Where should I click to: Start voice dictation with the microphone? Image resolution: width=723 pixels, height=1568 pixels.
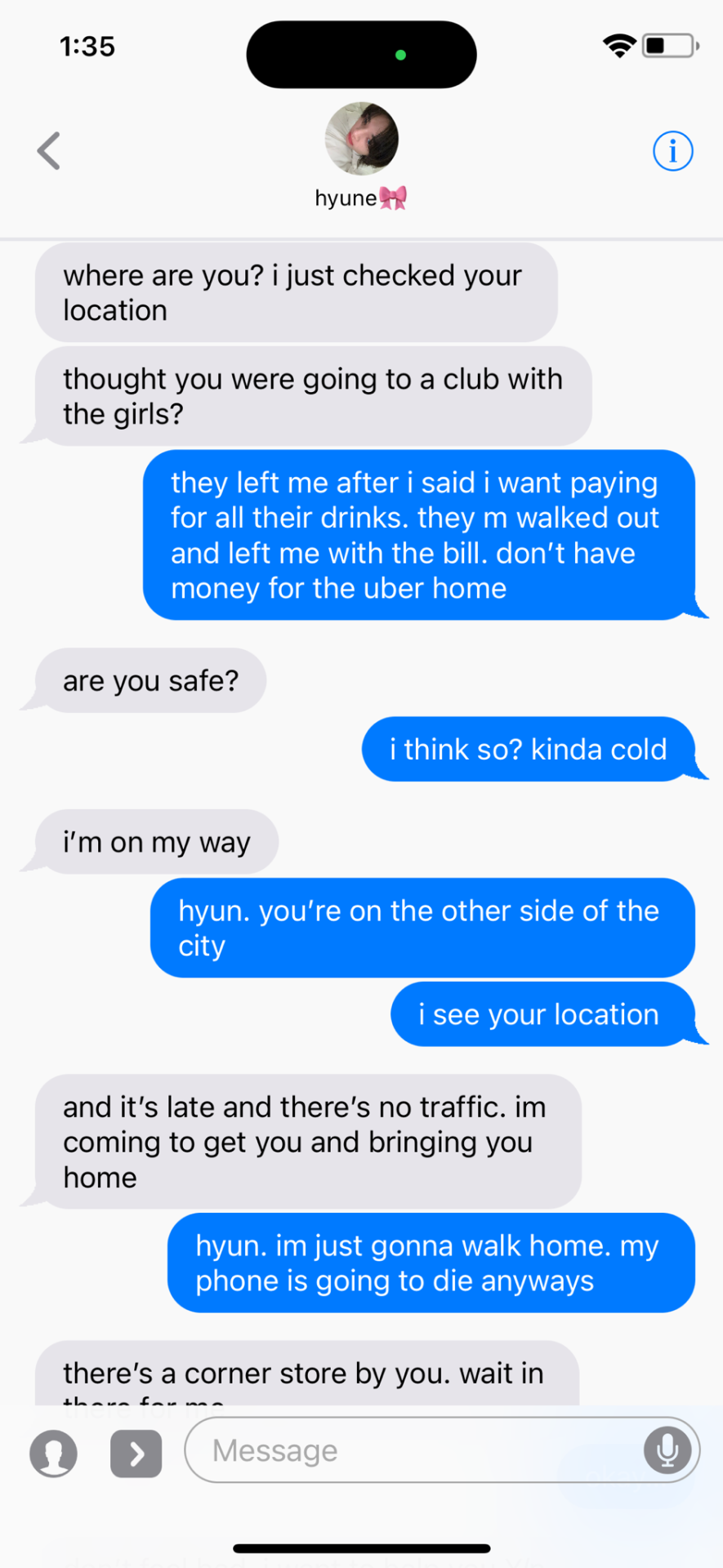click(667, 1450)
